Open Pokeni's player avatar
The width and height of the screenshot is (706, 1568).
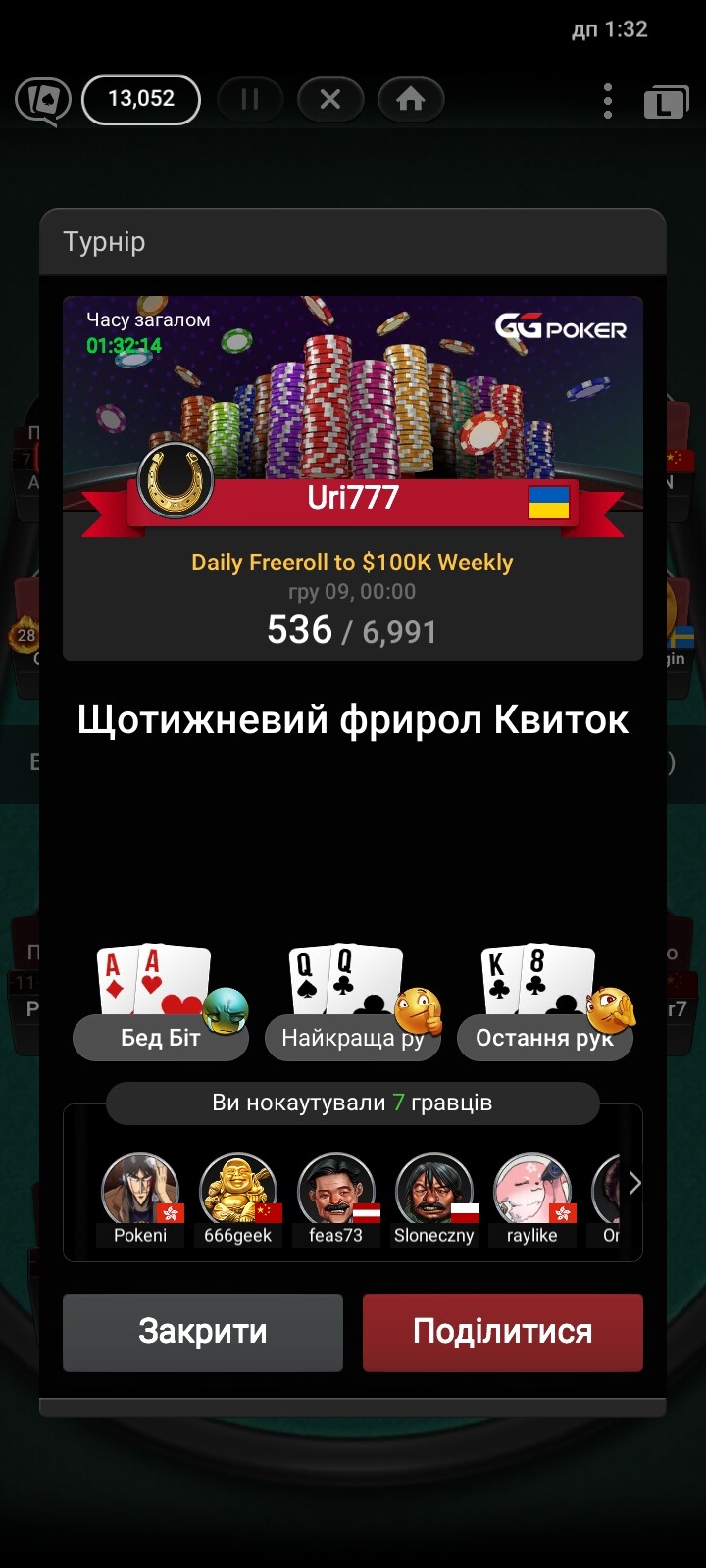140,1190
